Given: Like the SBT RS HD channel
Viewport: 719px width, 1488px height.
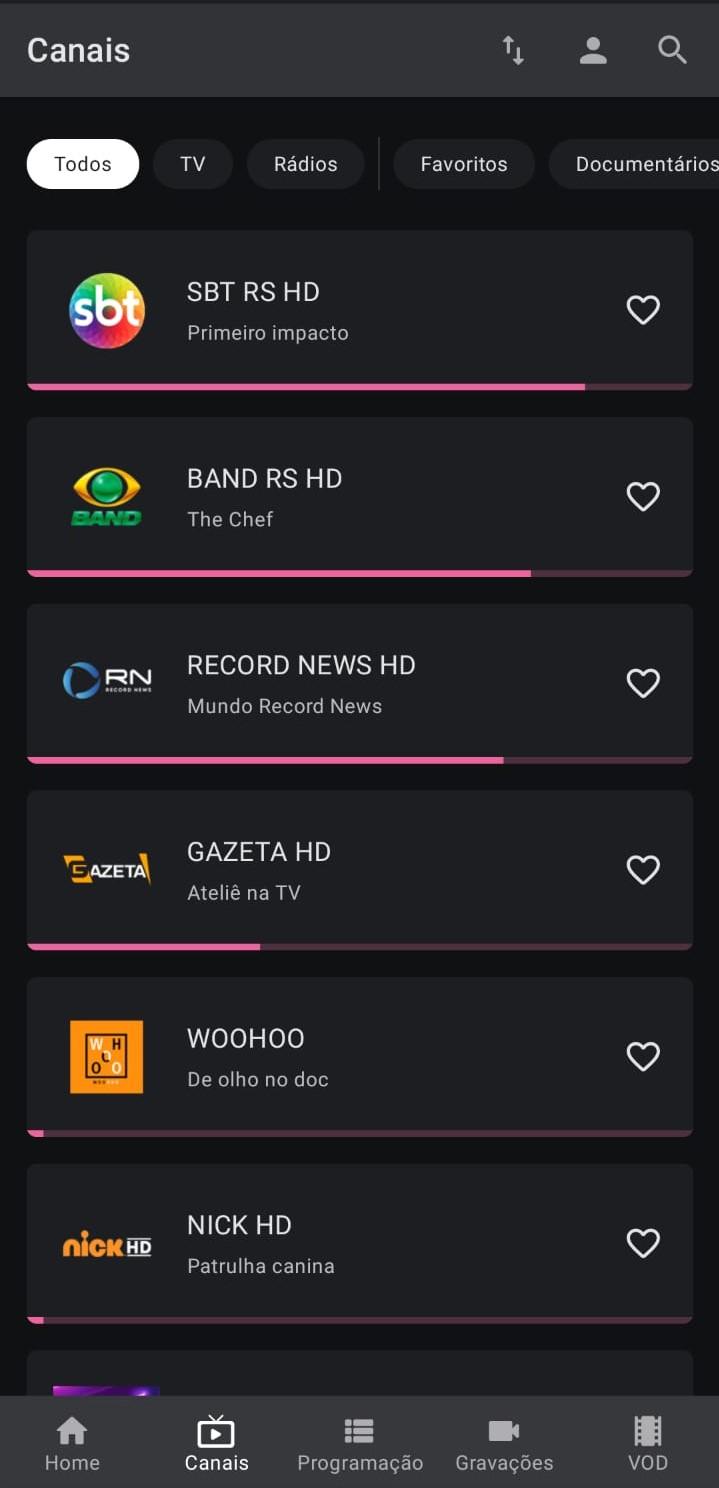Looking at the screenshot, I should click(x=643, y=310).
